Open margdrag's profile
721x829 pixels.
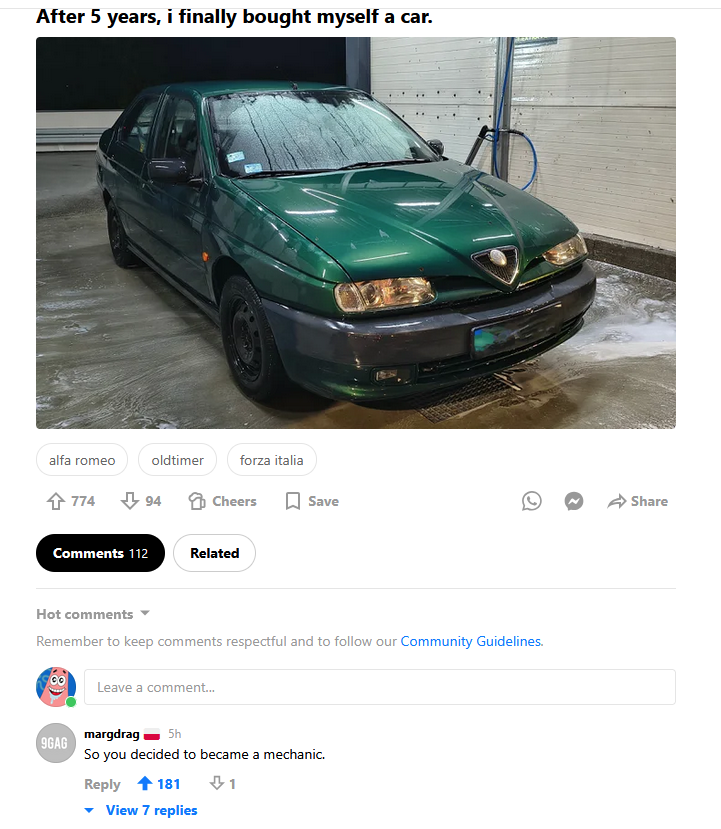click(111, 734)
